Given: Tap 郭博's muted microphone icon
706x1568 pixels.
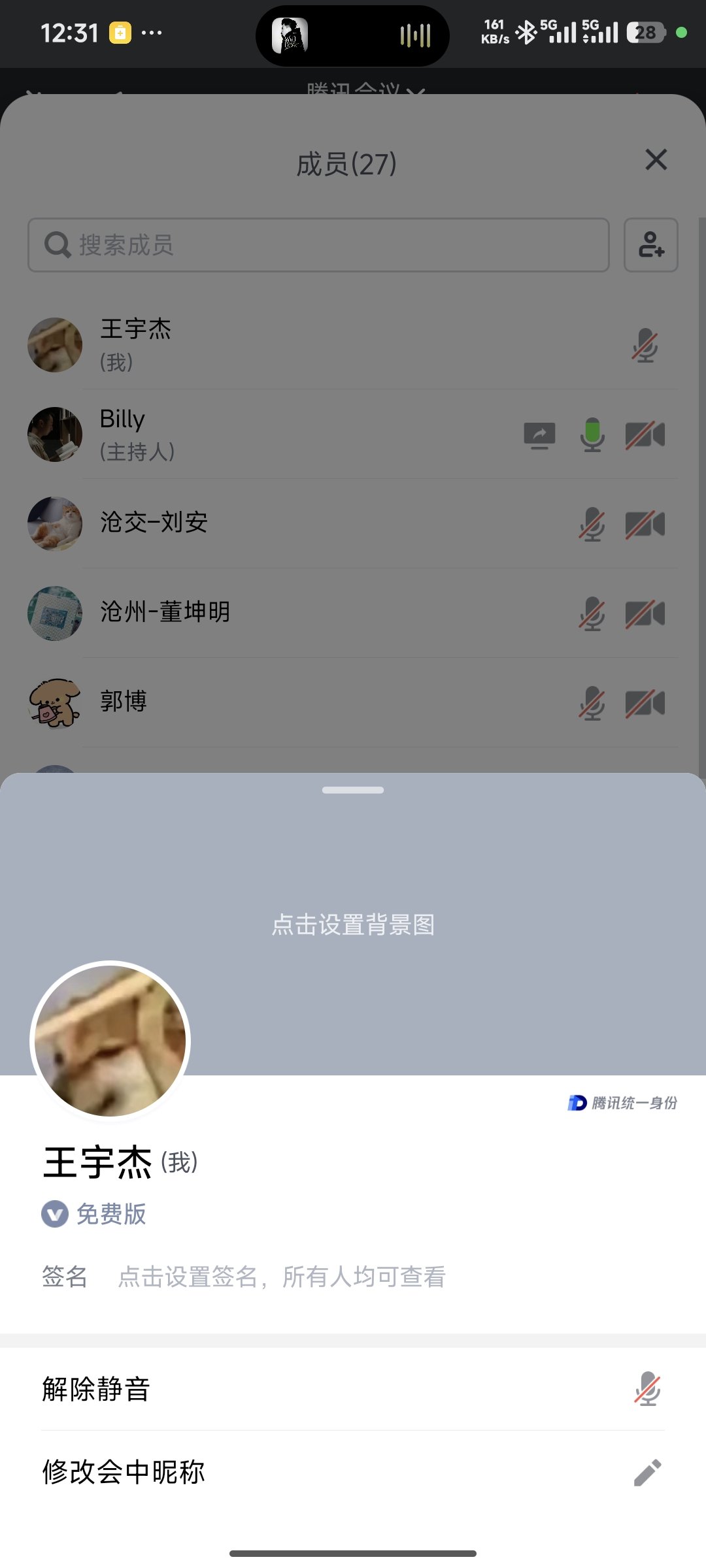Looking at the screenshot, I should pyautogui.click(x=592, y=704).
